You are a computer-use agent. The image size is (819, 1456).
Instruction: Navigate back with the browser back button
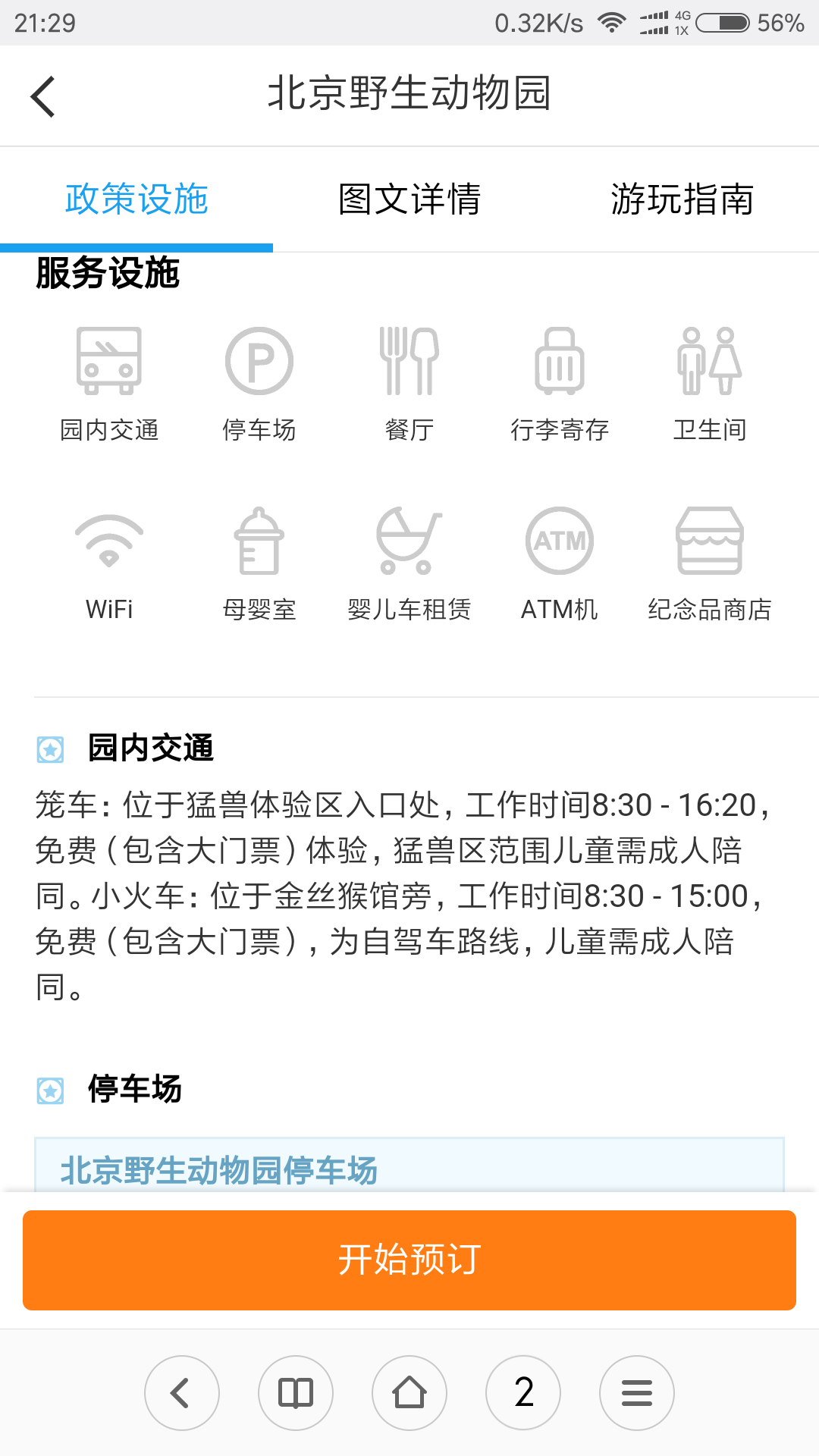182,1393
